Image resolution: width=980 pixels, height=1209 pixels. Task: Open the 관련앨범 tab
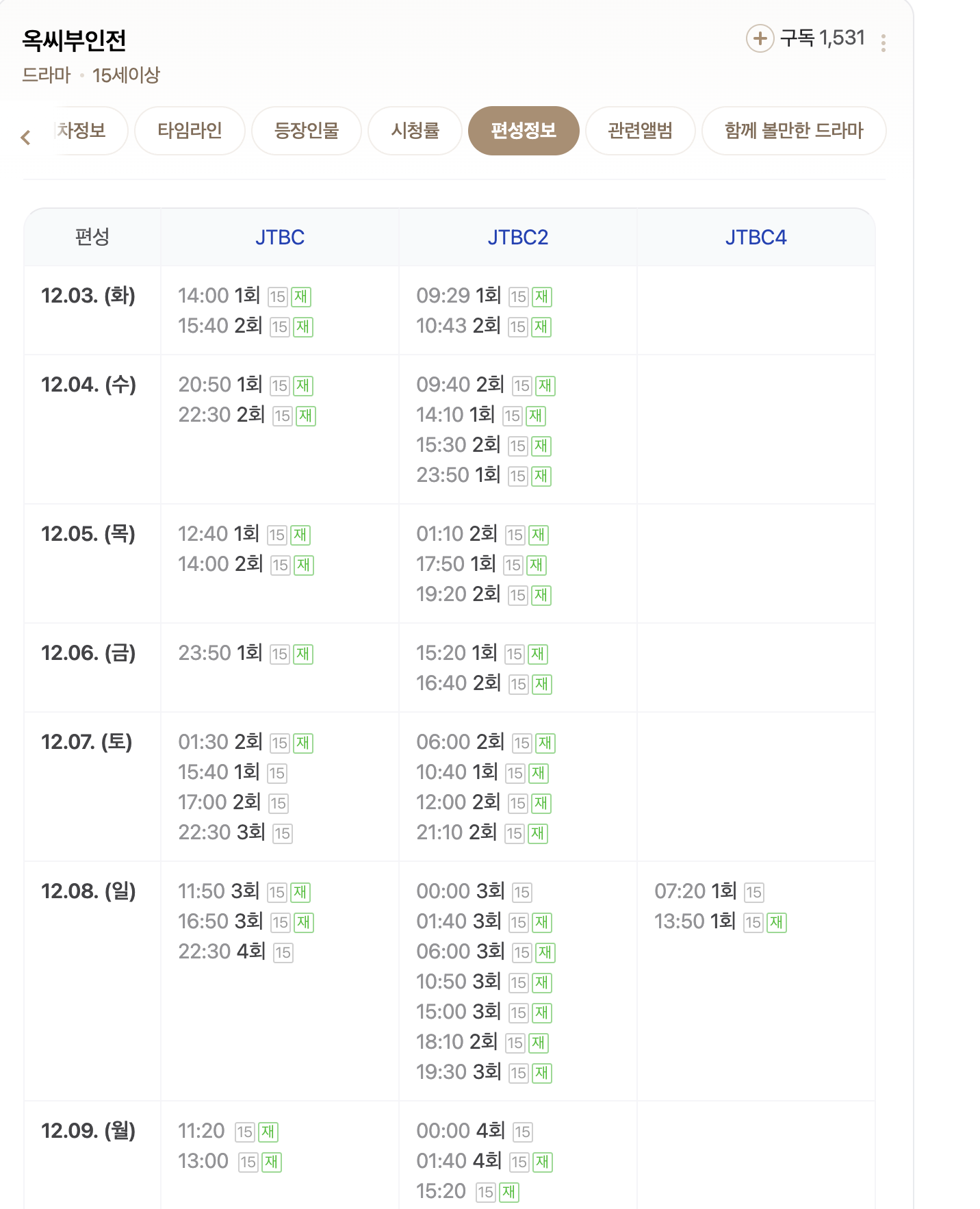click(640, 131)
